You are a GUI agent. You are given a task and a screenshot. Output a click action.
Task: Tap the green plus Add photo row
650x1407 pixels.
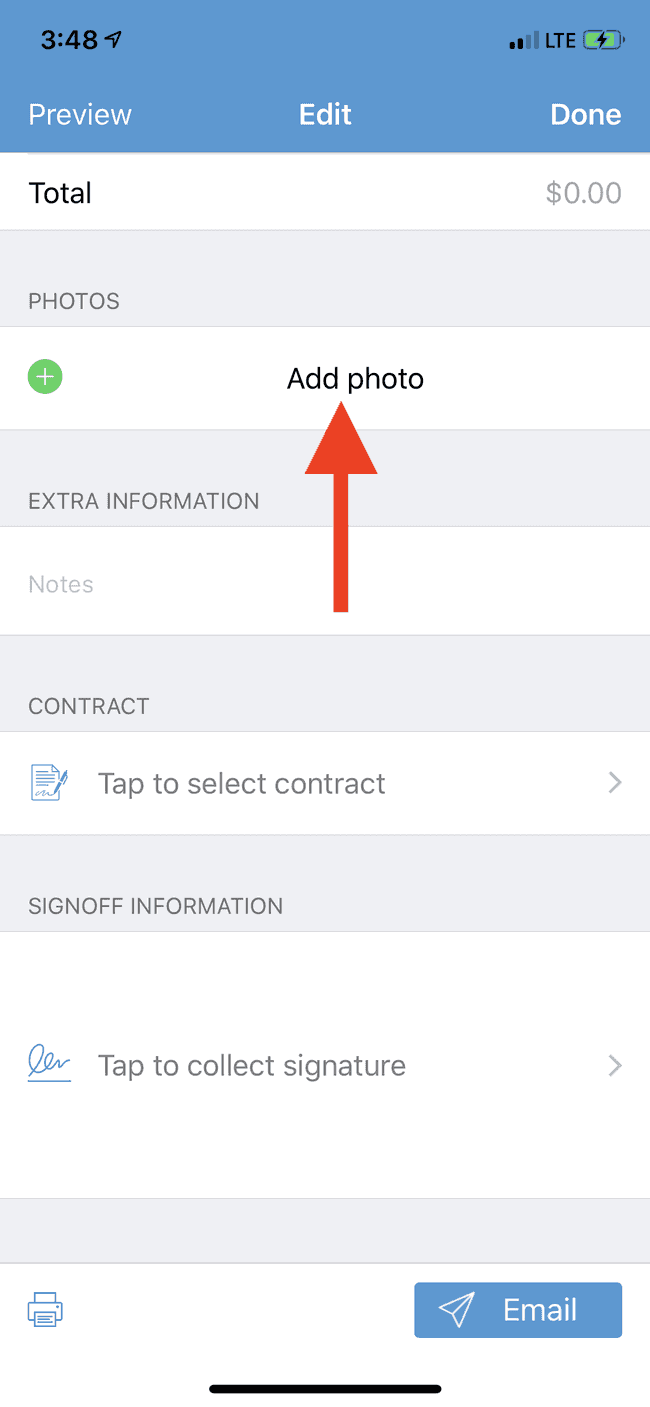click(x=325, y=379)
